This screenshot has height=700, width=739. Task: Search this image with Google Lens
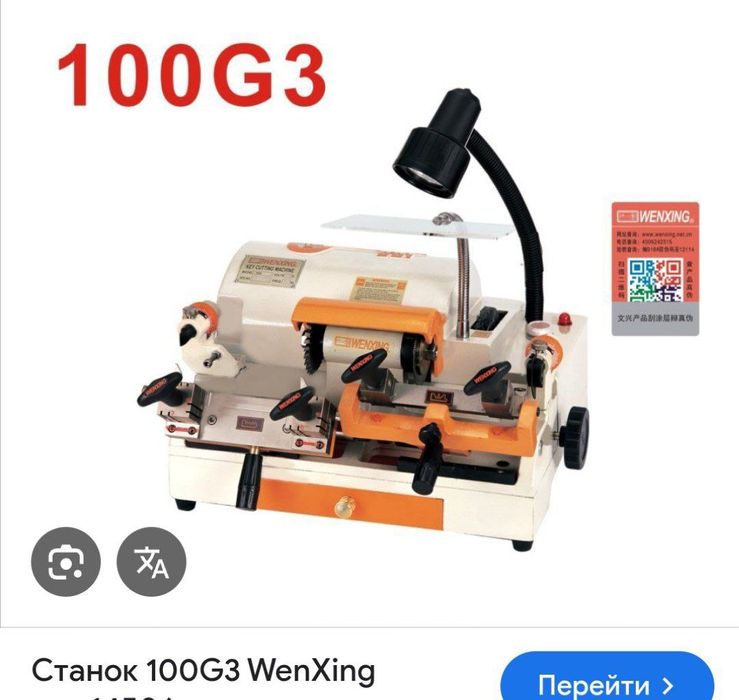pyautogui.click(x=65, y=563)
